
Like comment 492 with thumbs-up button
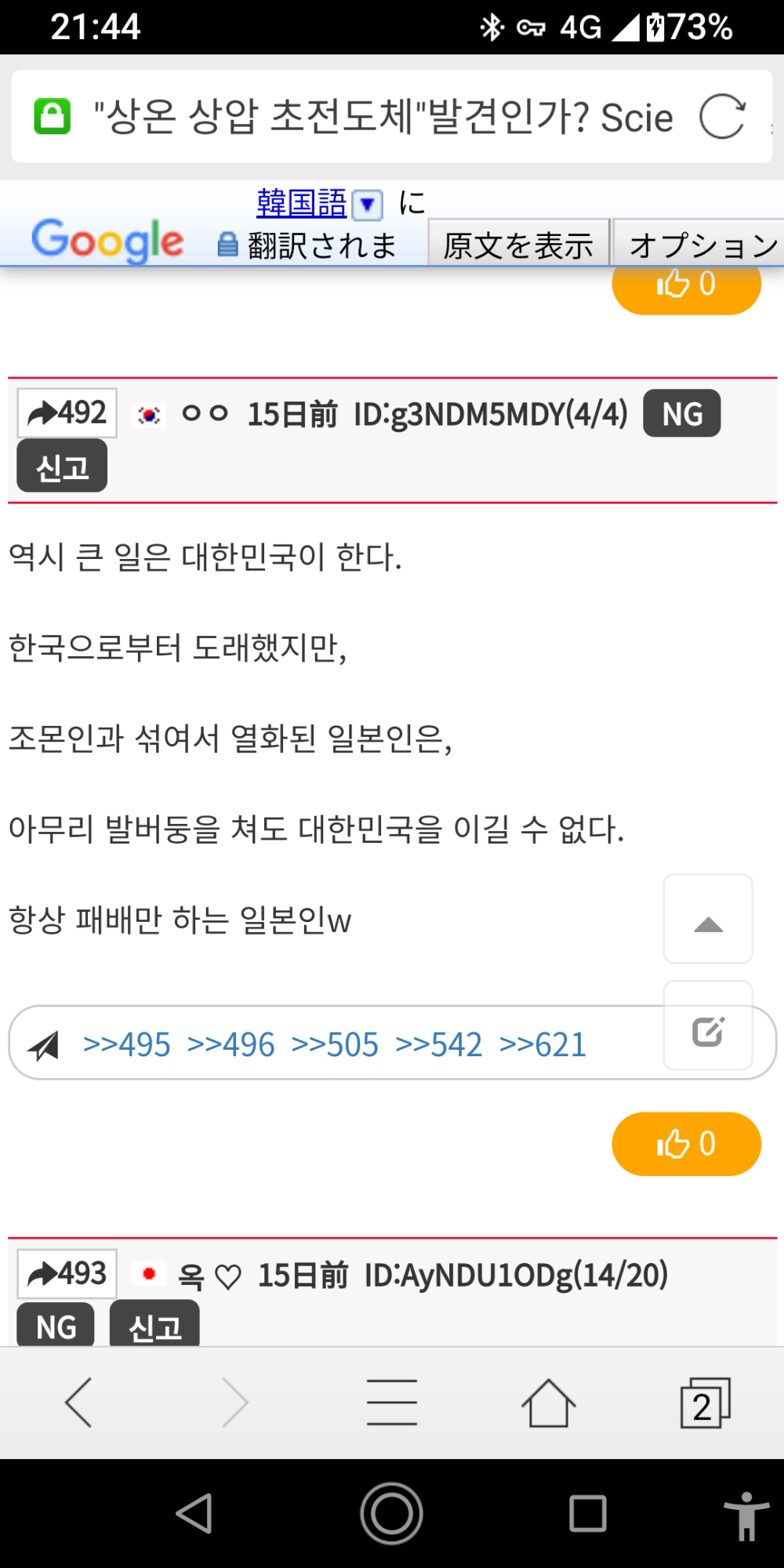coord(686,1144)
